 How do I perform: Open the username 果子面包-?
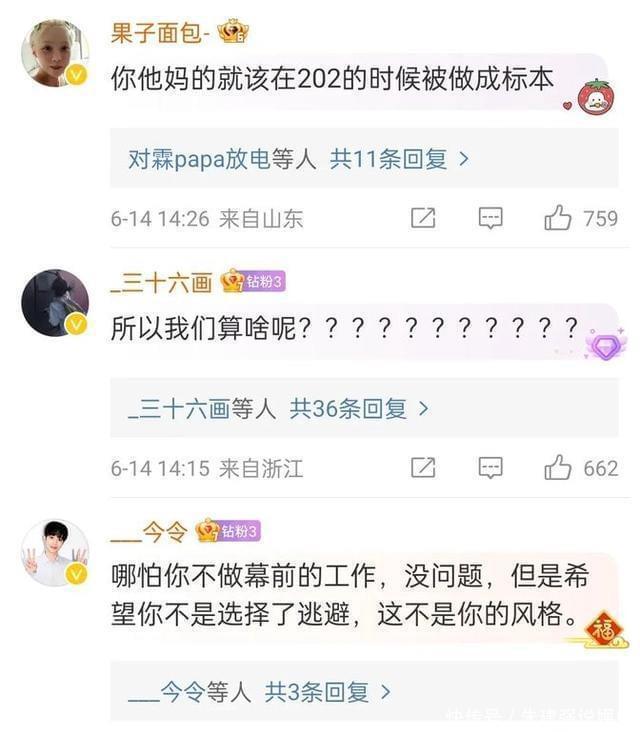[x=160, y=31]
